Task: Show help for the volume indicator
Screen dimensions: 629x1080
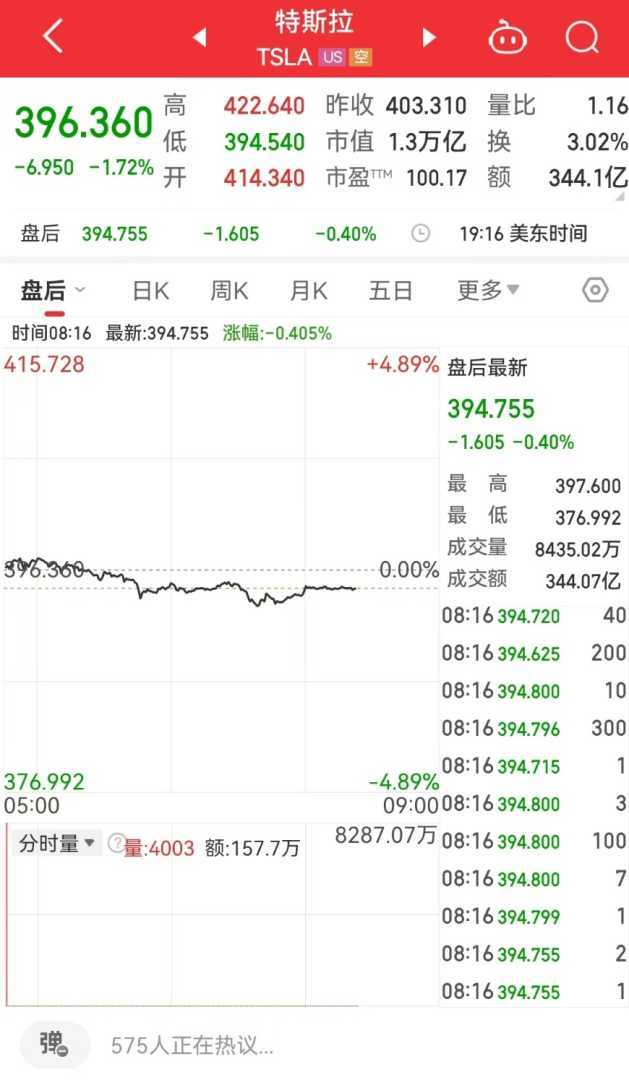Action: click(x=117, y=844)
